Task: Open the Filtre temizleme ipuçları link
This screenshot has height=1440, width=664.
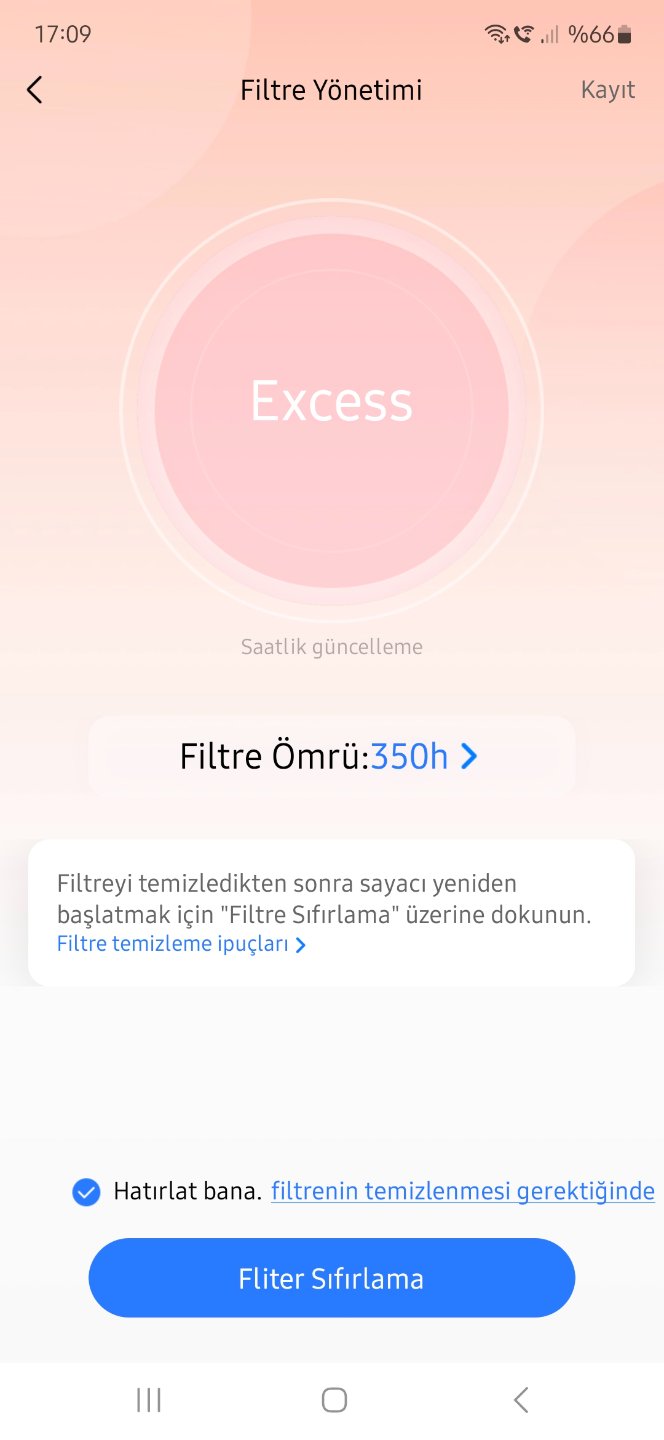Action: click(x=181, y=944)
